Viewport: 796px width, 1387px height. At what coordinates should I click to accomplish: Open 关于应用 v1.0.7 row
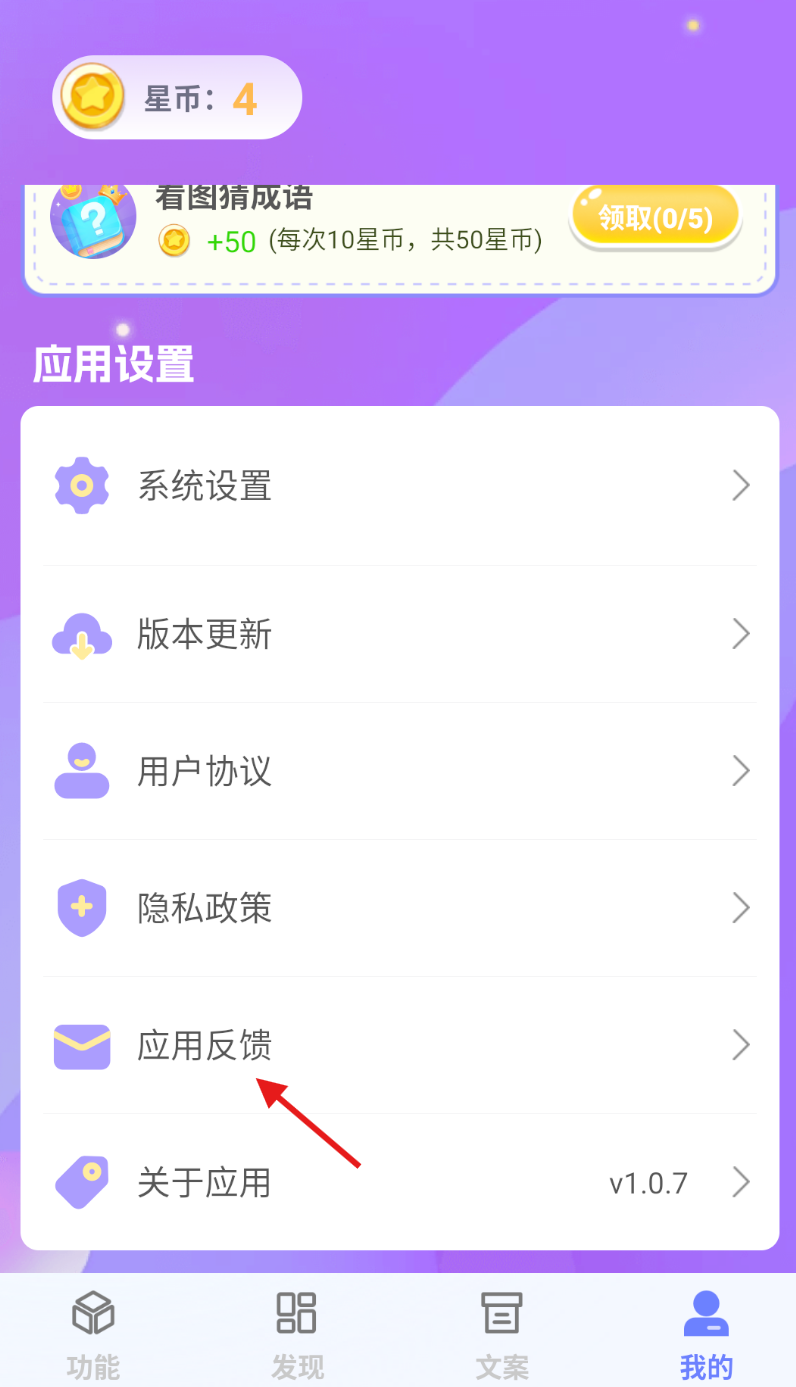pyautogui.click(x=400, y=1183)
